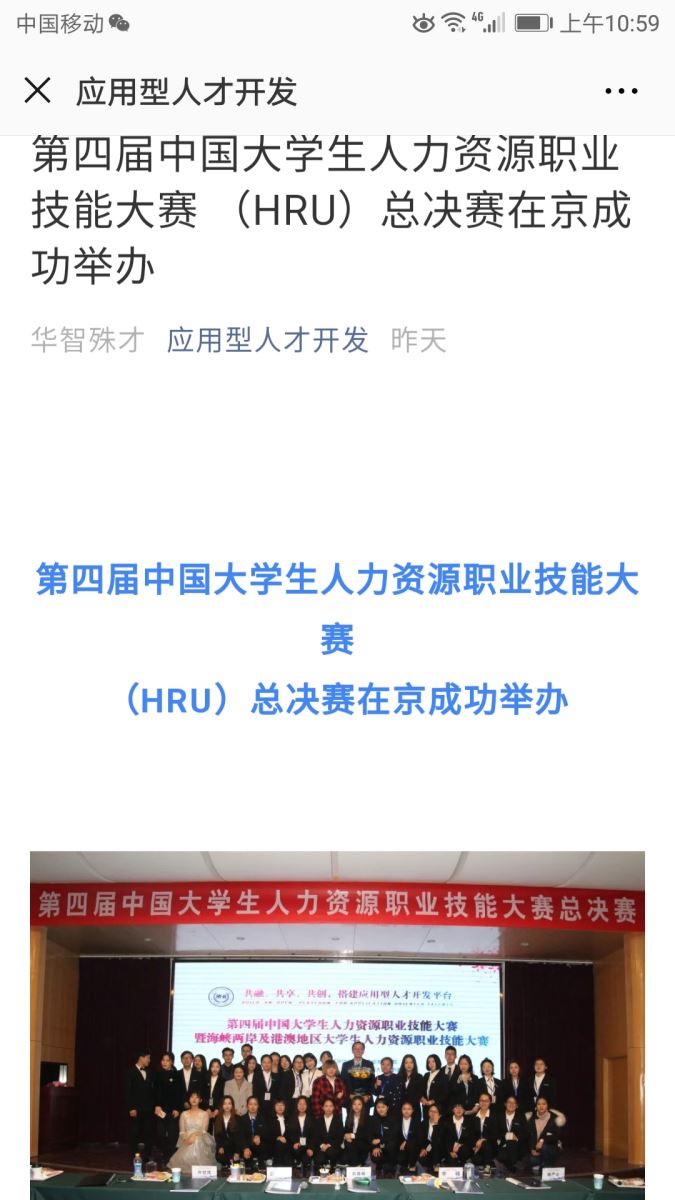The width and height of the screenshot is (675, 1200).
Task: Open the 应用型人才开发 official account link
Action: pos(267,340)
